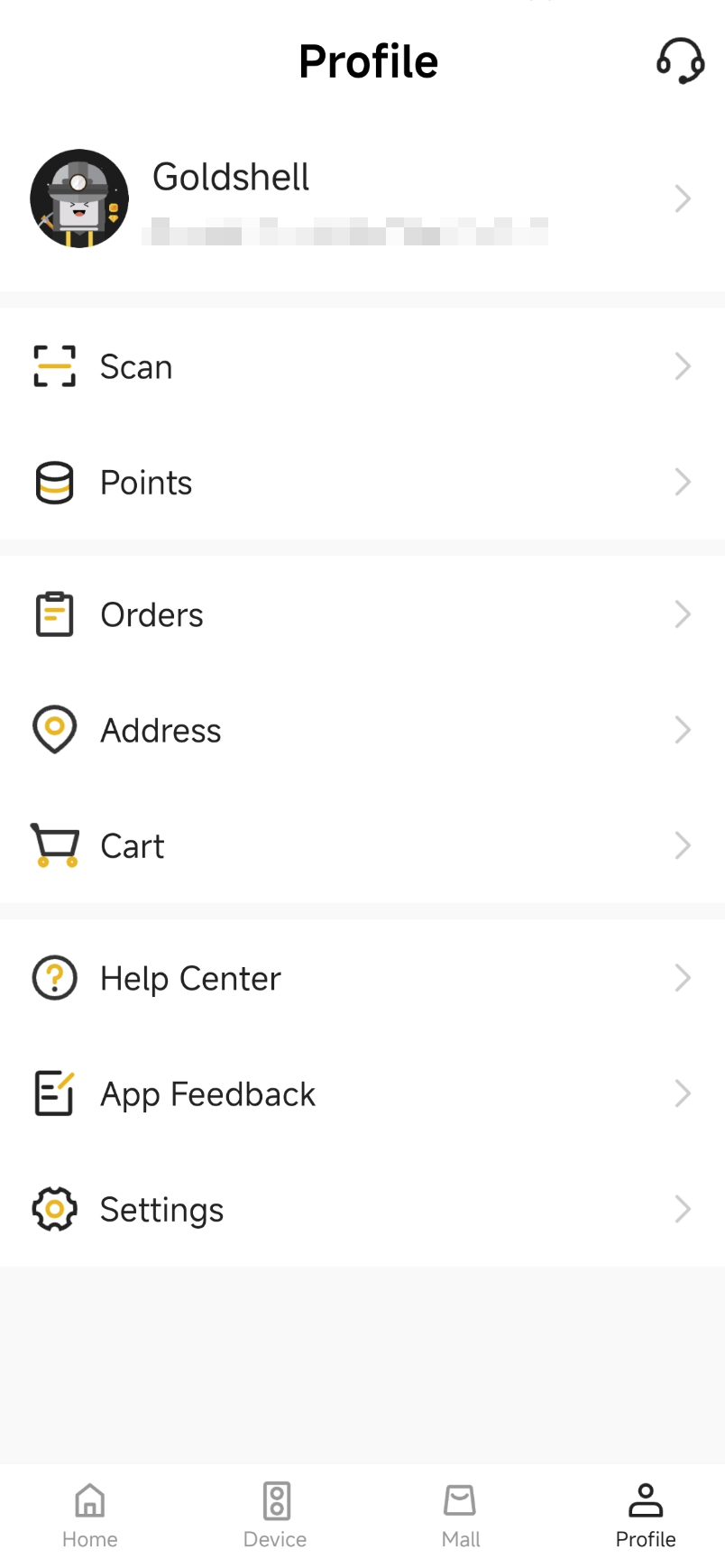Open the Orders list
725x1568 pixels.
(x=362, y=614)
